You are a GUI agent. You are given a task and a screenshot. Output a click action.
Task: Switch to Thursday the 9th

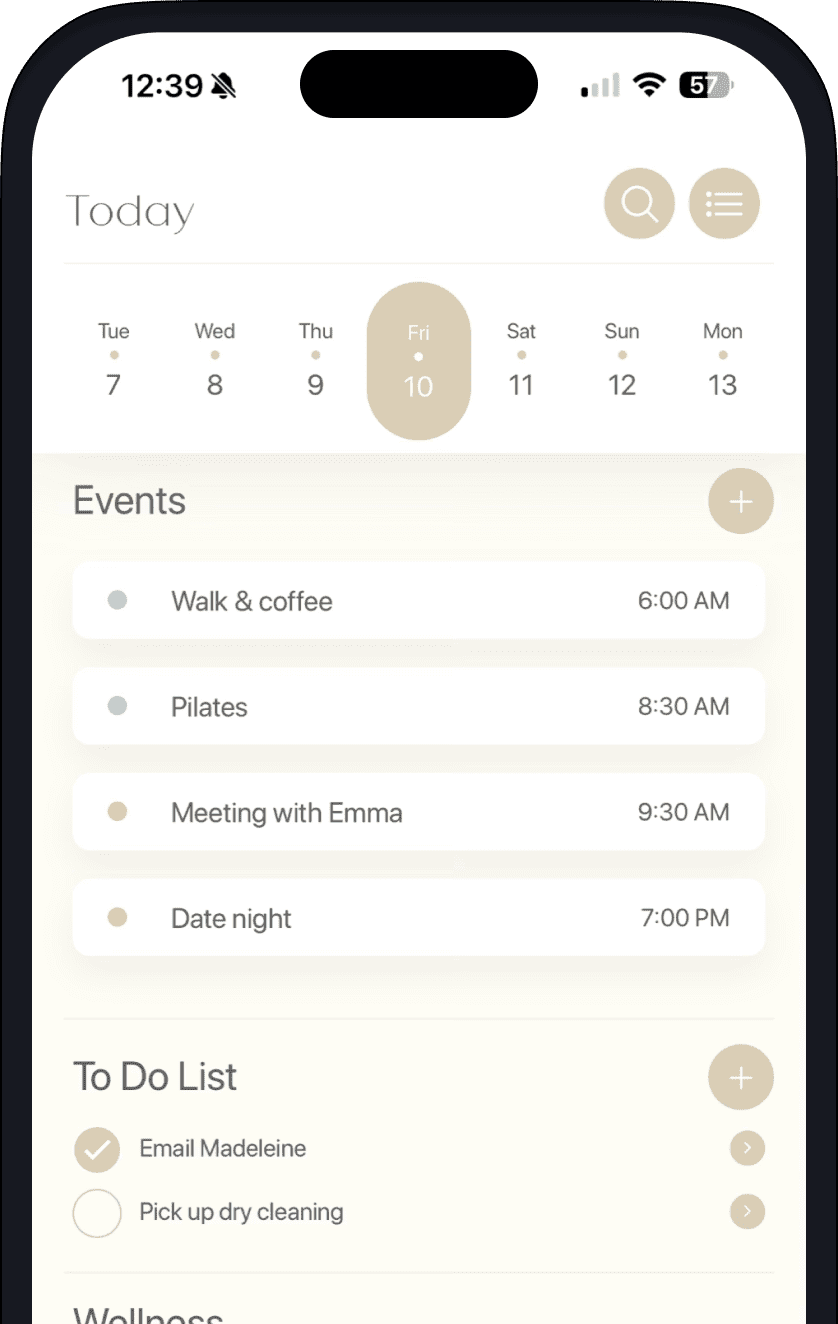(x=316, y=360)
